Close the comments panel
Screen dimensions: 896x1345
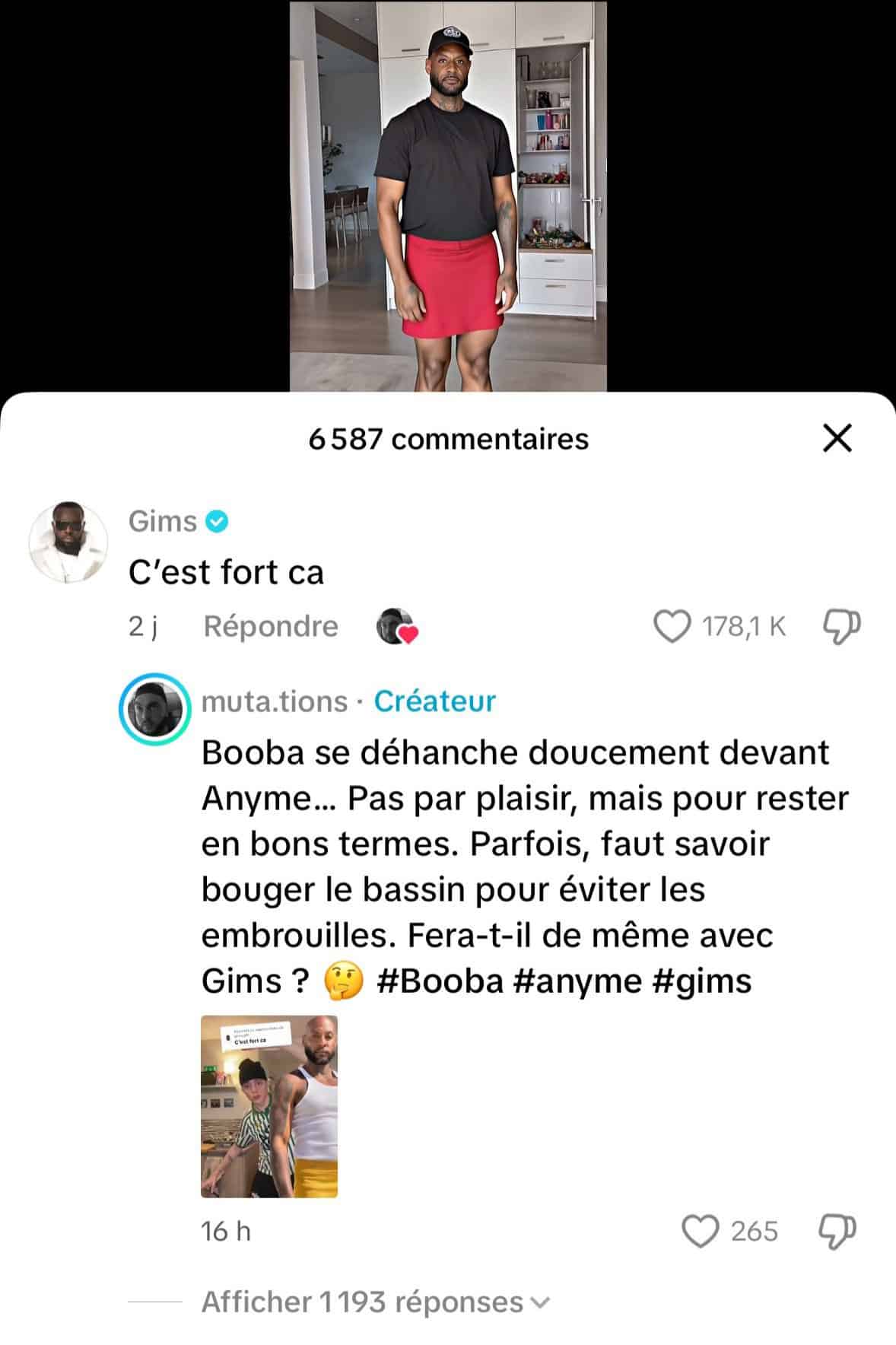click(x=837, y=438)
